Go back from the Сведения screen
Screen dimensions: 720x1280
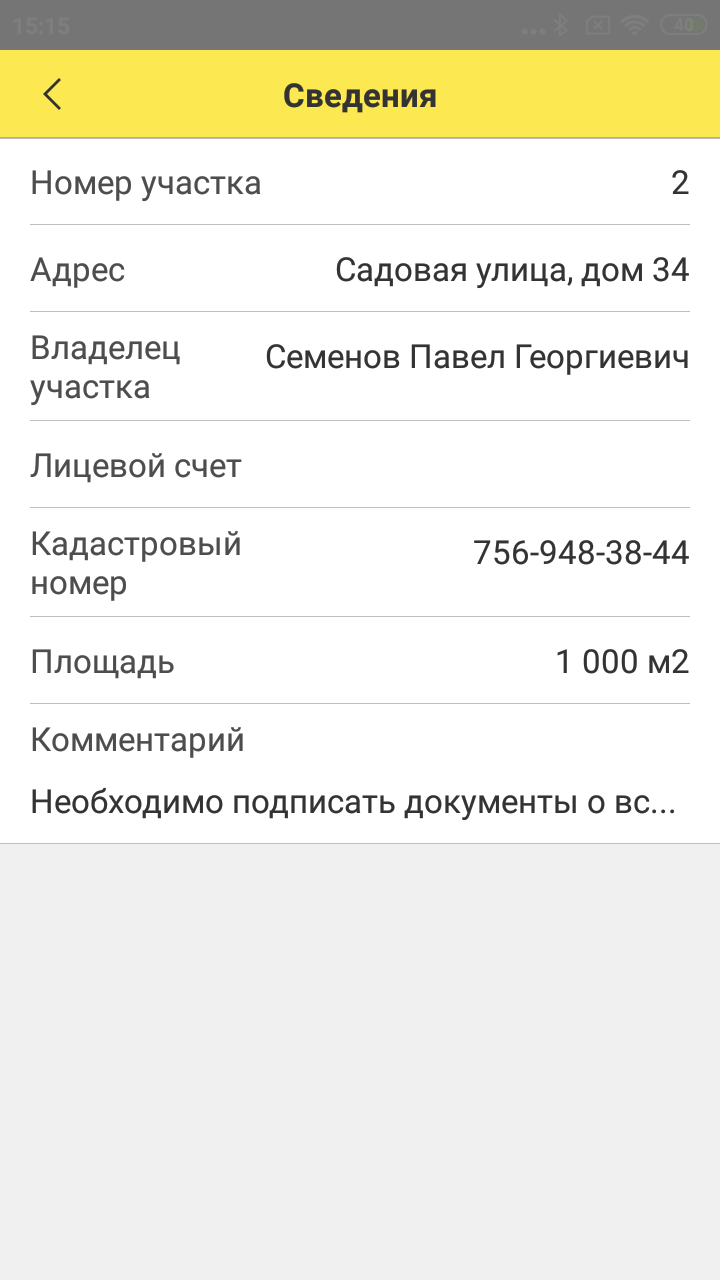53,94
